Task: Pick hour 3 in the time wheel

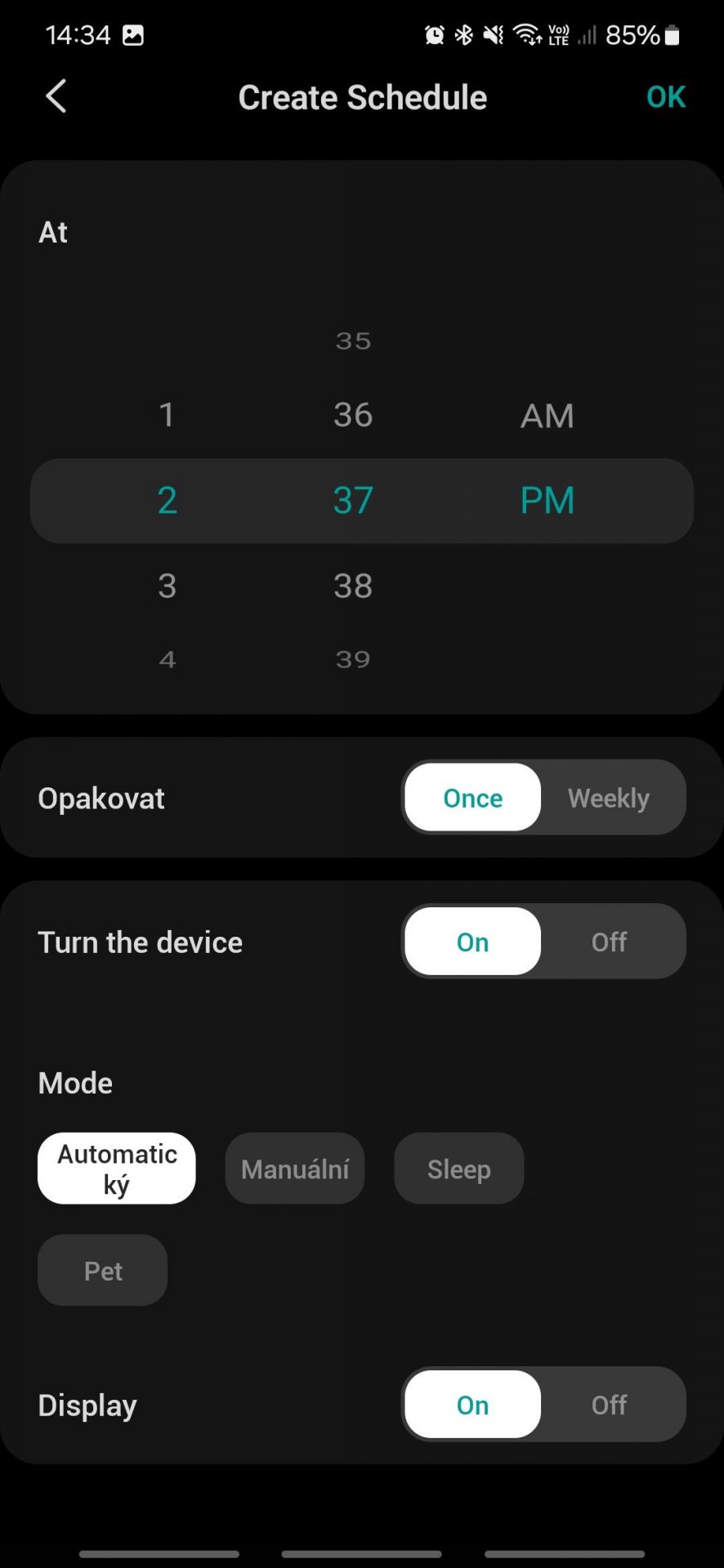Action: pos(167,586)
